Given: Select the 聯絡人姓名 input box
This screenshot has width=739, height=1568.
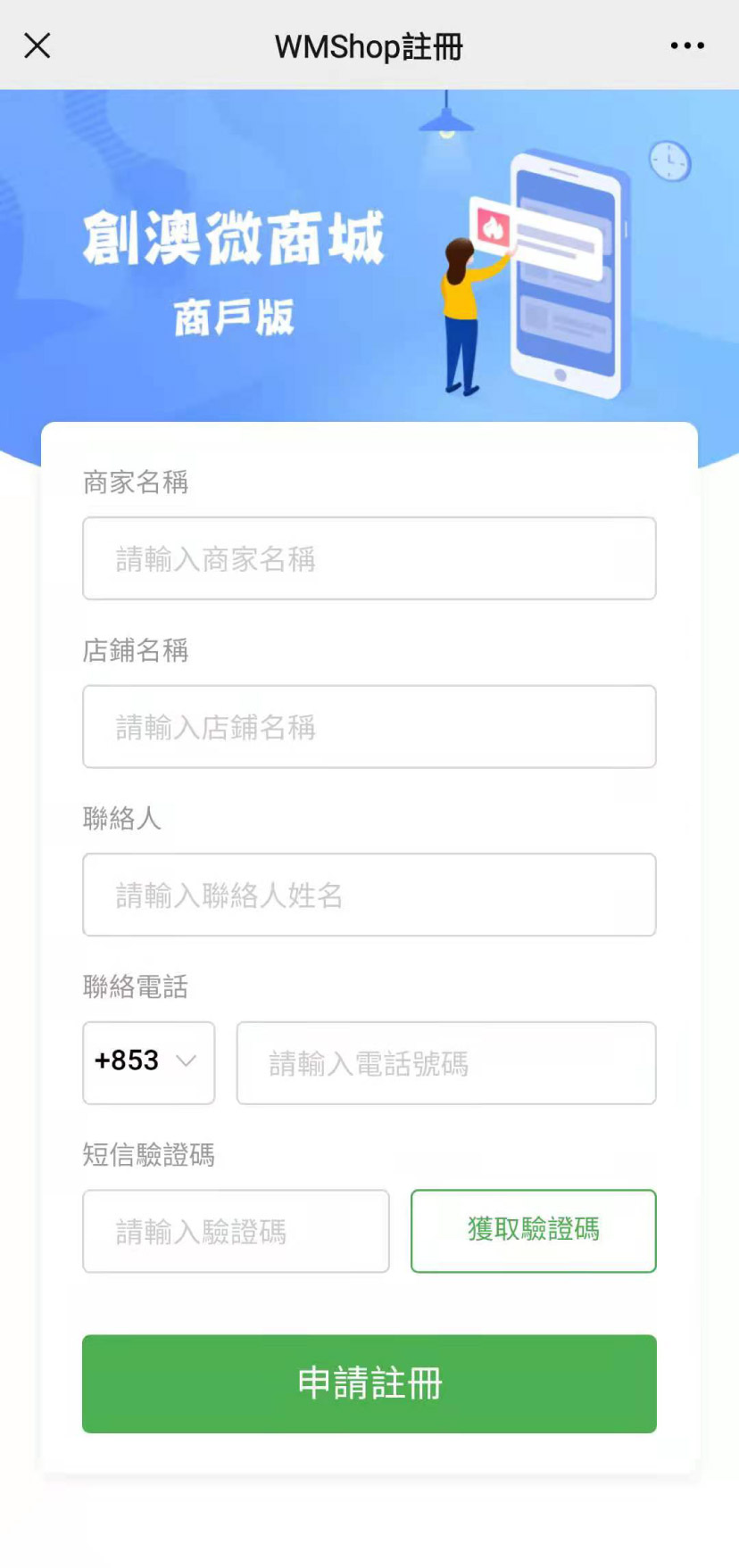Looking at the screenshot, I should (x=369, y=895).
